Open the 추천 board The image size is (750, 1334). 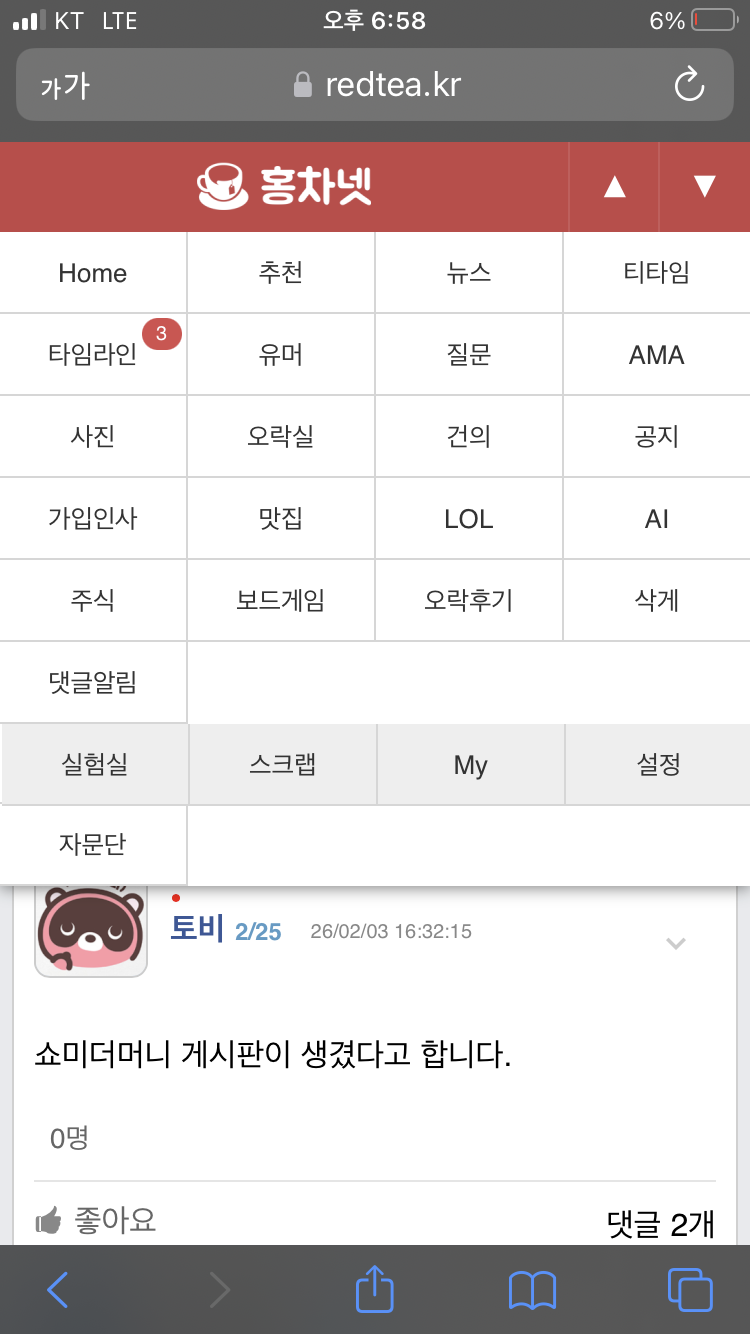click(281, 273)
